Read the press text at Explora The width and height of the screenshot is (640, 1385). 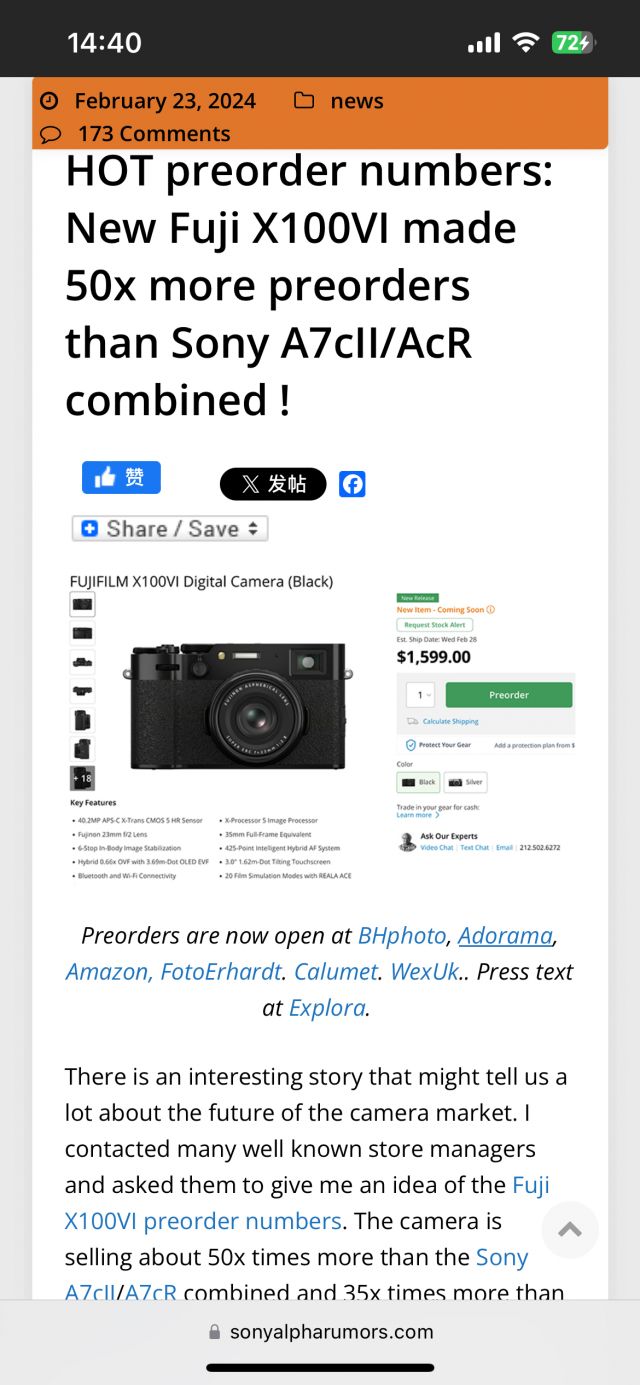(327, 1007)
